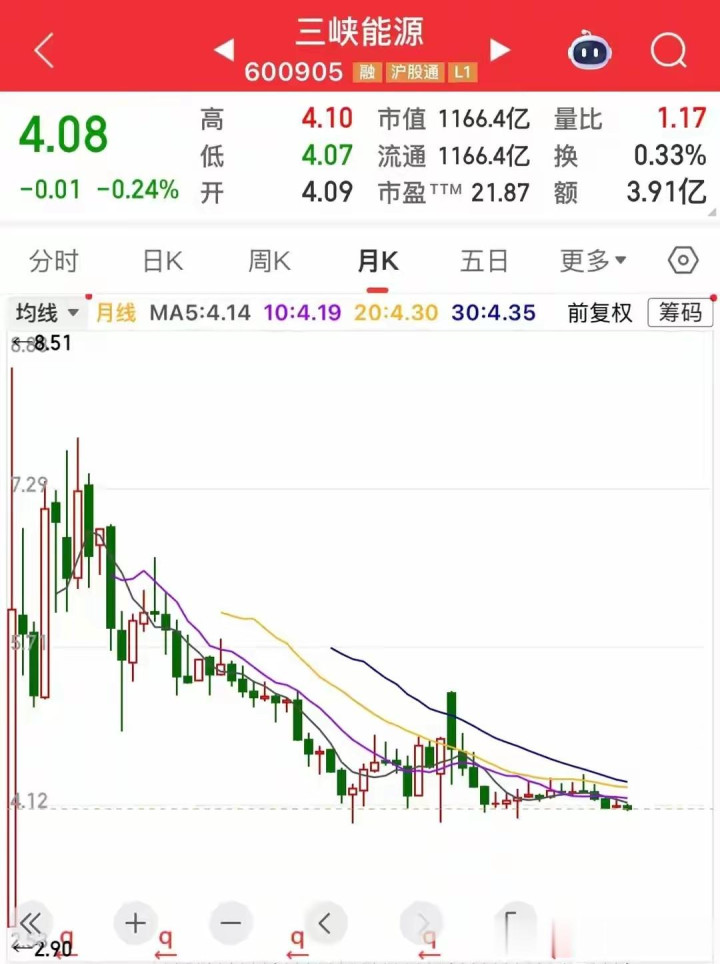Expand the 更多 period dropdown
This screenshot has width=720, height=964.
(x=593, y=262)
